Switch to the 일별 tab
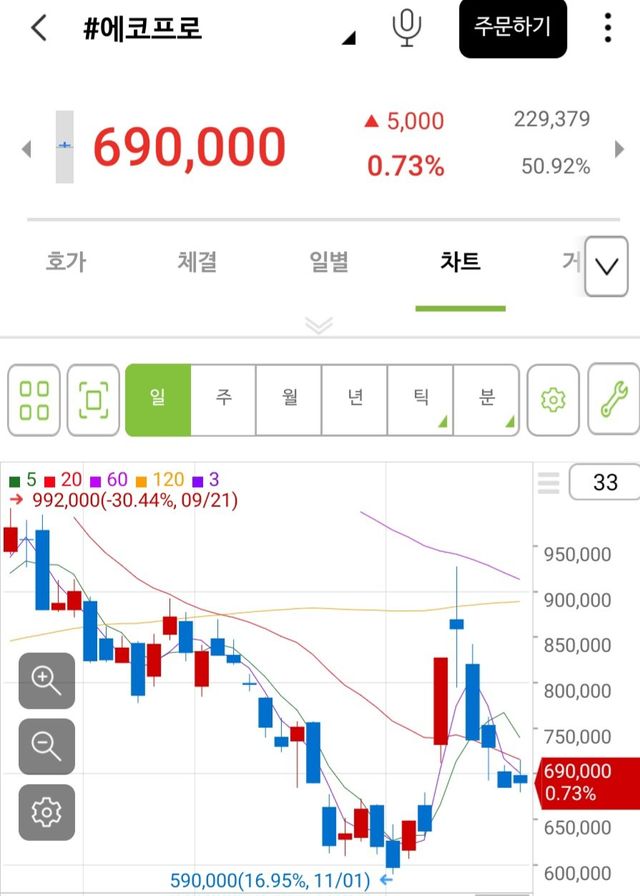 tap(329, 262)
